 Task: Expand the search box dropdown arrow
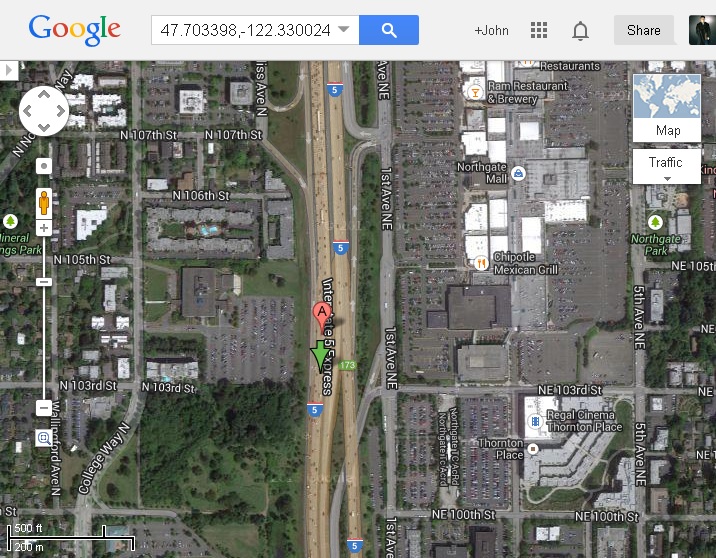344,30
